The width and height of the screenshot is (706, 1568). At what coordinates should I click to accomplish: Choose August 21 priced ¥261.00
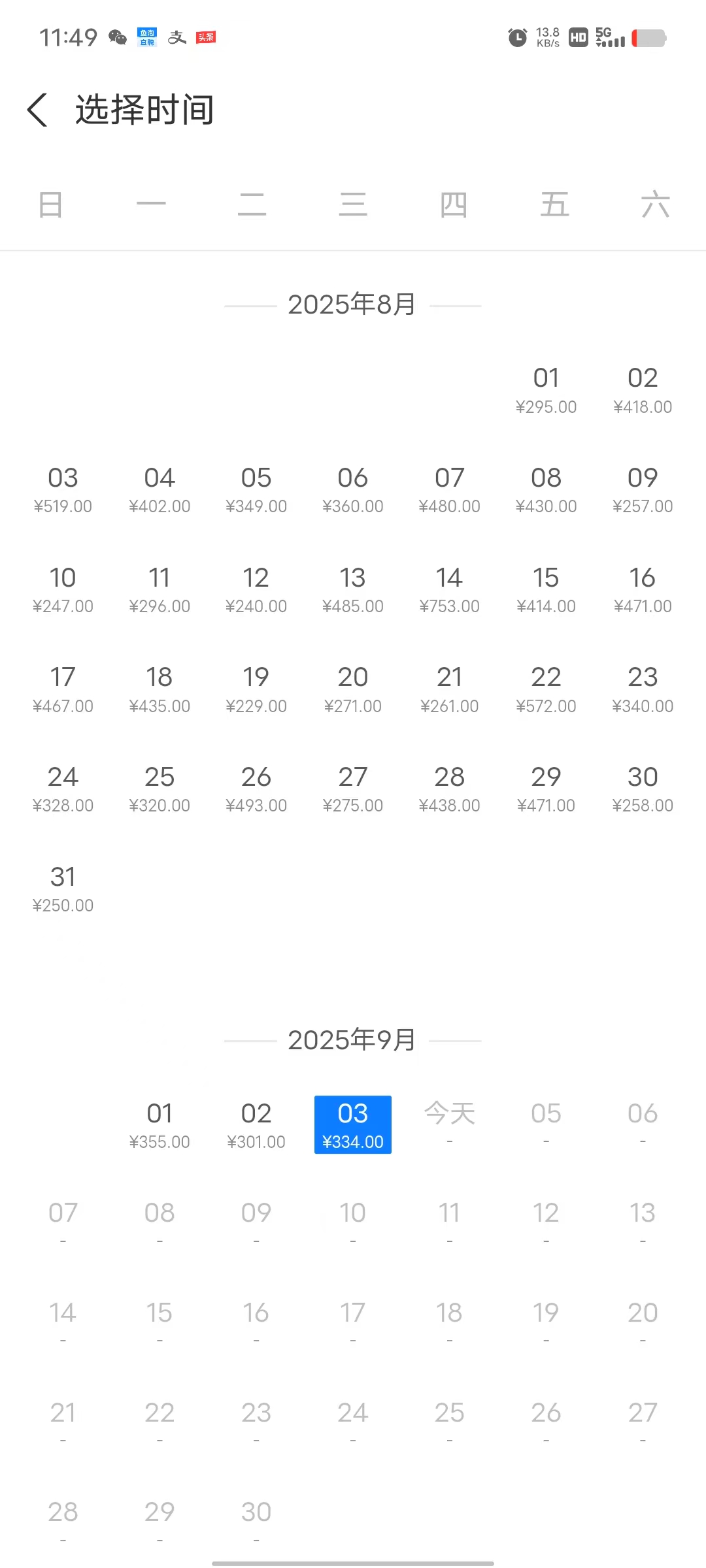tap(450, 690)
